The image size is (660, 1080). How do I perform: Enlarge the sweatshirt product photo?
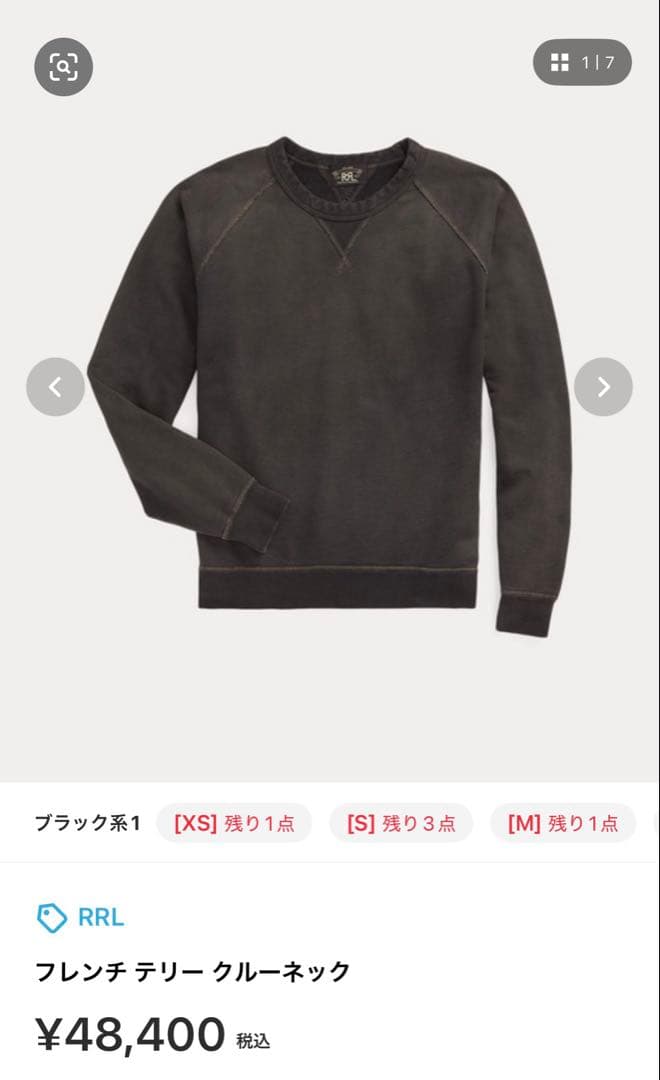coord(330,390)
